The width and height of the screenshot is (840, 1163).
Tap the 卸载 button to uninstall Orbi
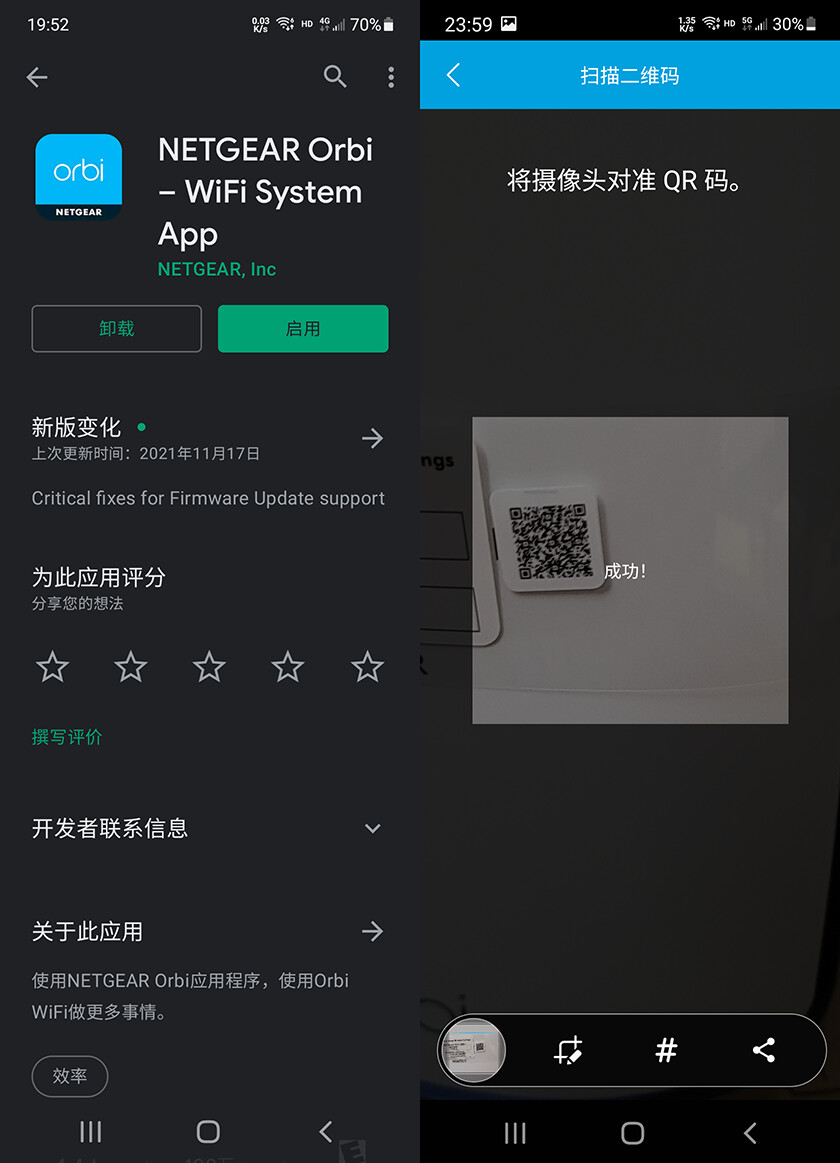[x=117, y=328]
